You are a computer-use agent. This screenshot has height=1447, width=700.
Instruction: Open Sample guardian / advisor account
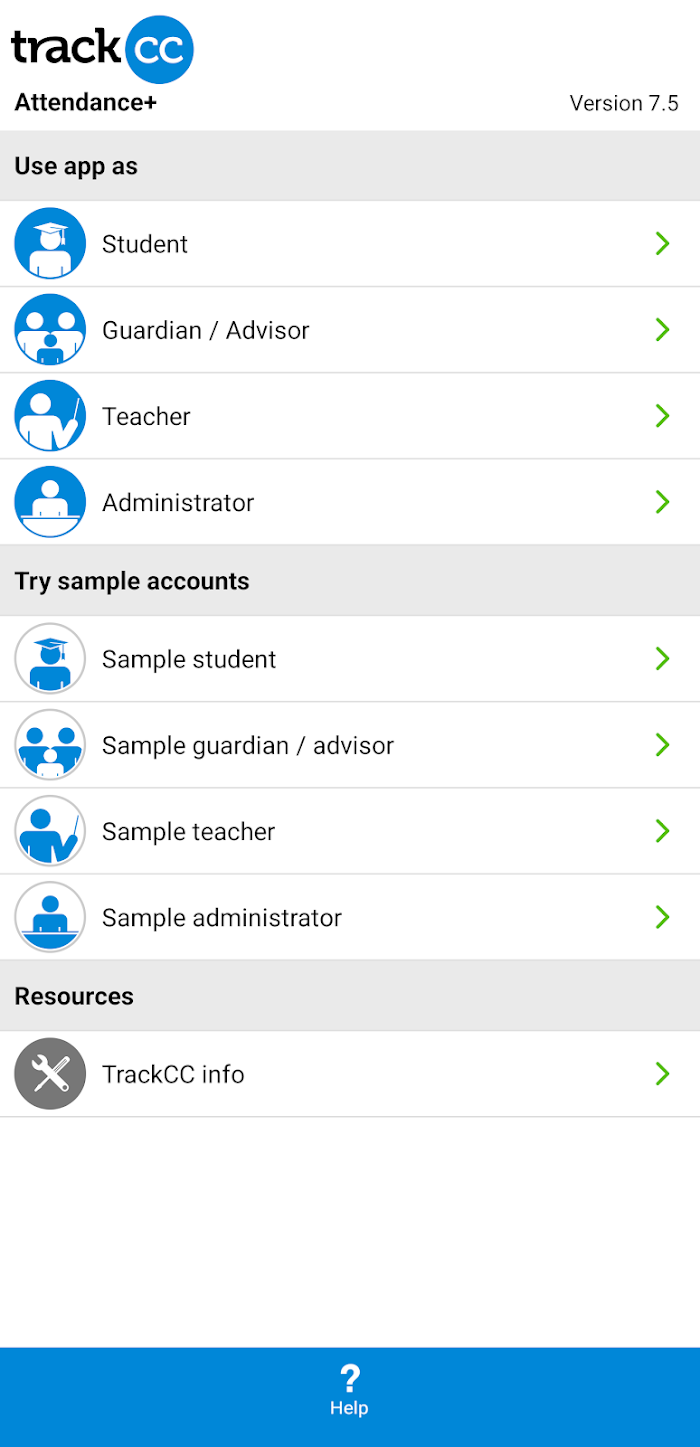(x=350, y=745)
